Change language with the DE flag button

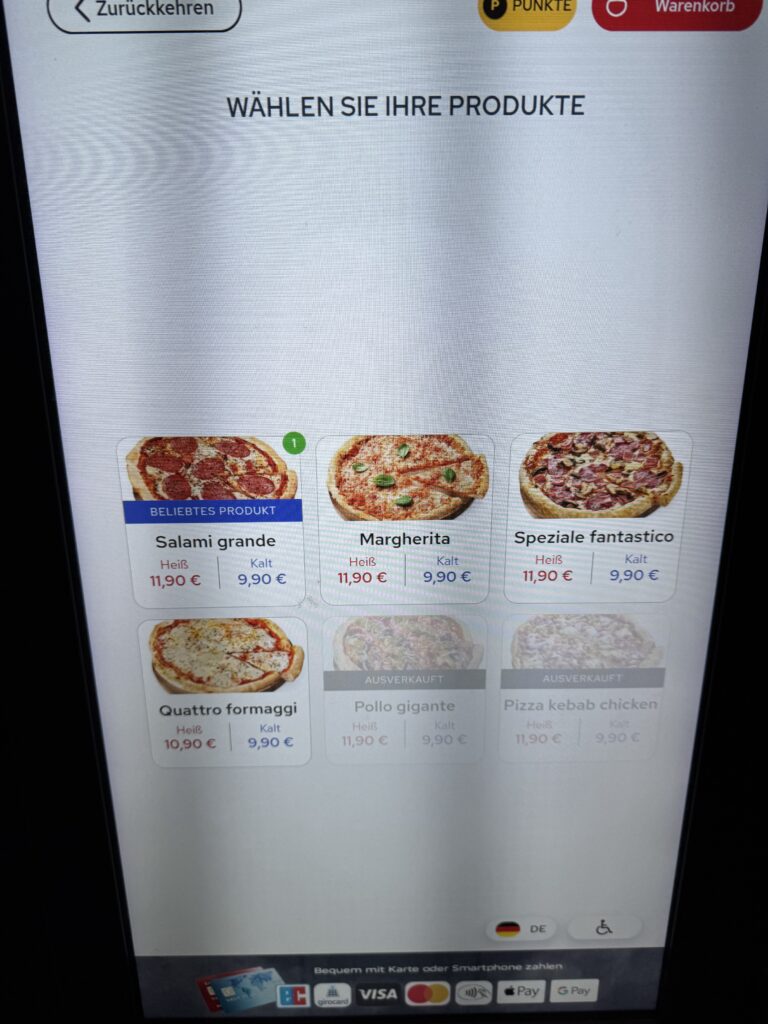pyautogui.click(x=522, y=928)
